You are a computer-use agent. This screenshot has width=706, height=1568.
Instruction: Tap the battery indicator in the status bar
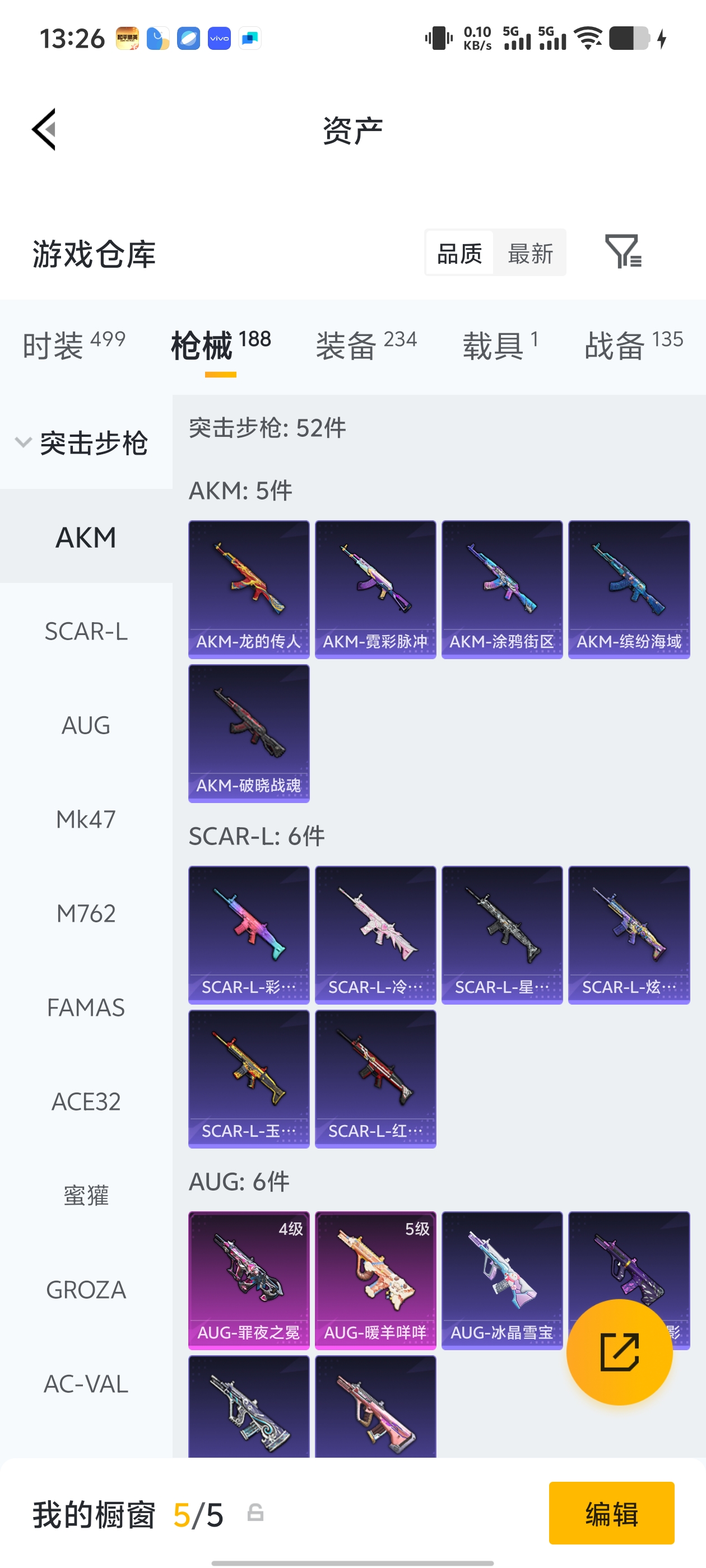[x=628, y=38]
